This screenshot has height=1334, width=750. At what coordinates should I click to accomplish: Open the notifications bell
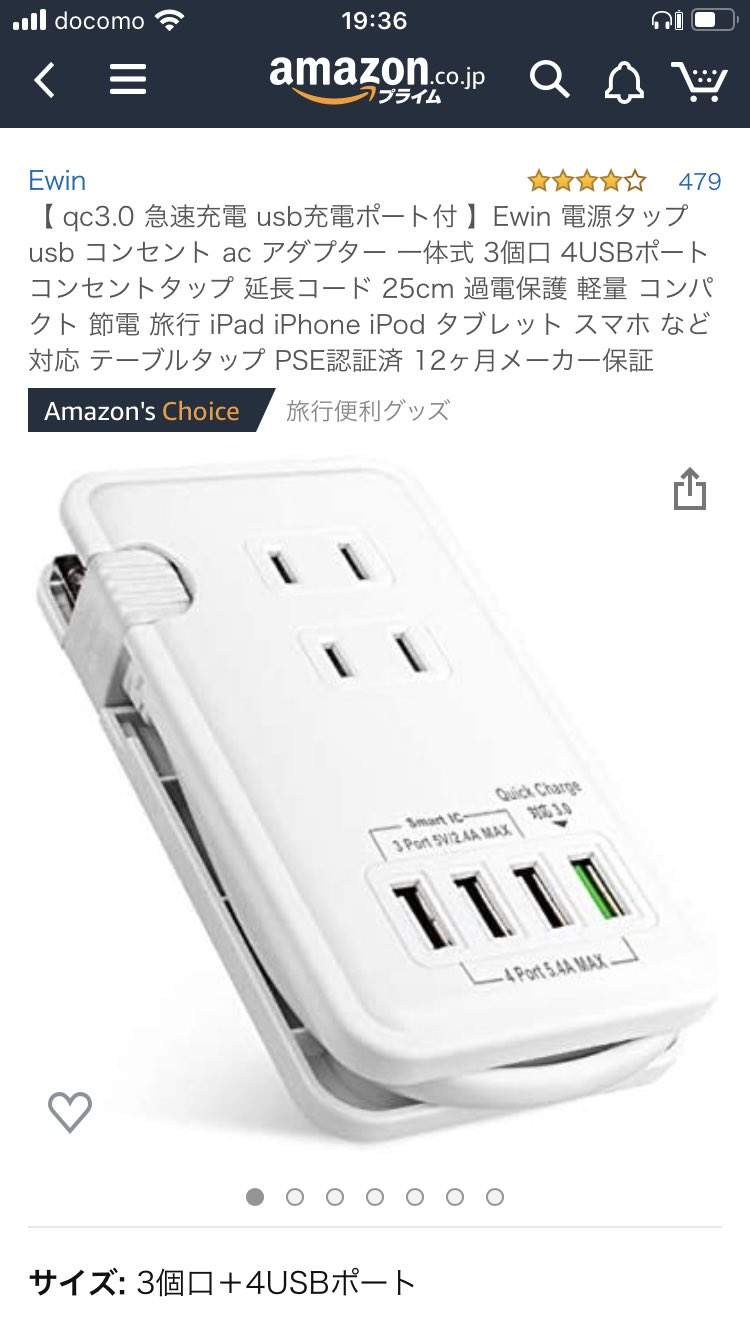(624, 81)
